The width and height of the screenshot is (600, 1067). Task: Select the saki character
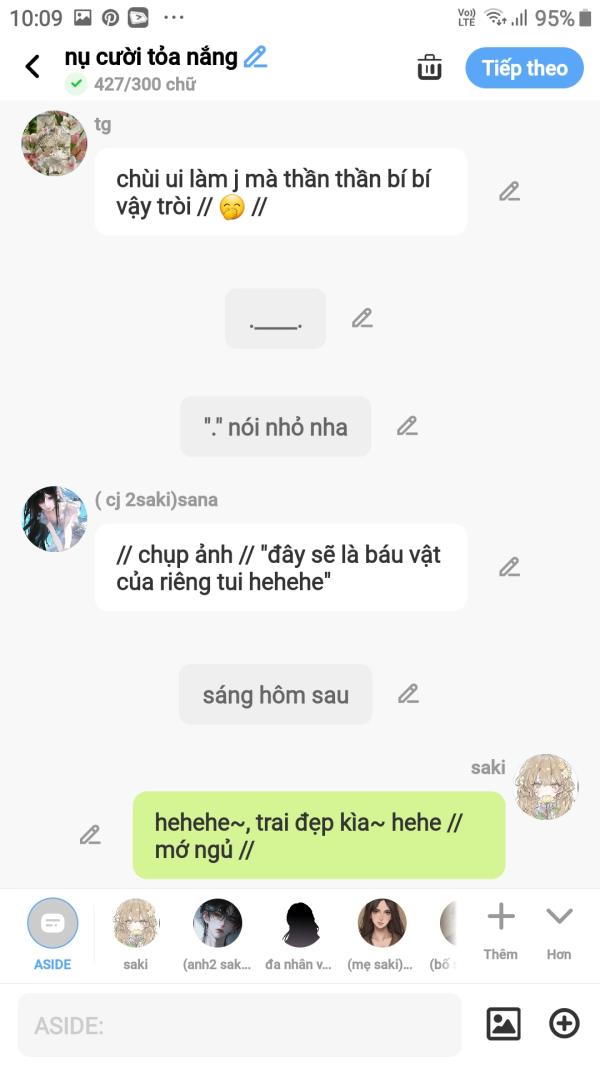coord(136,924)
